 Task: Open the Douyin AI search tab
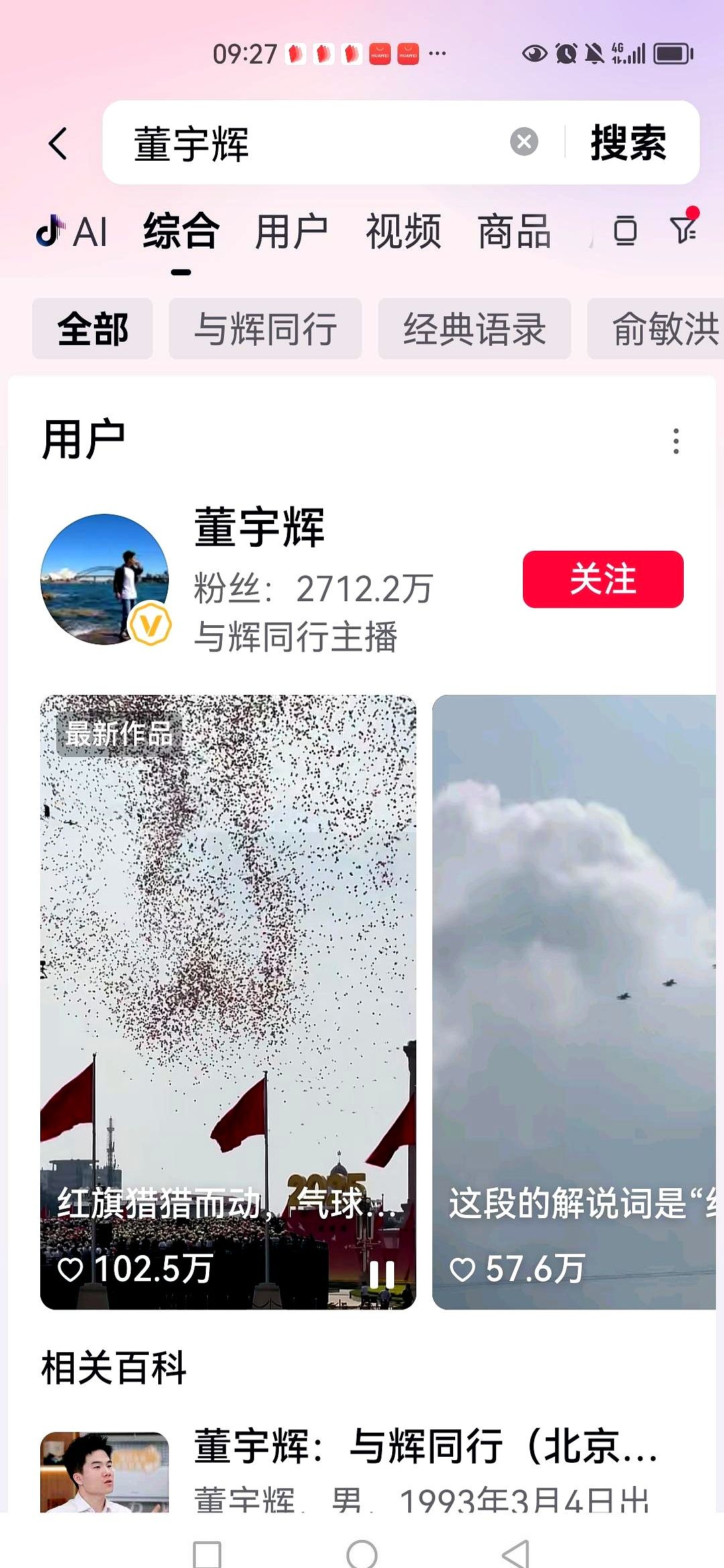72,232
